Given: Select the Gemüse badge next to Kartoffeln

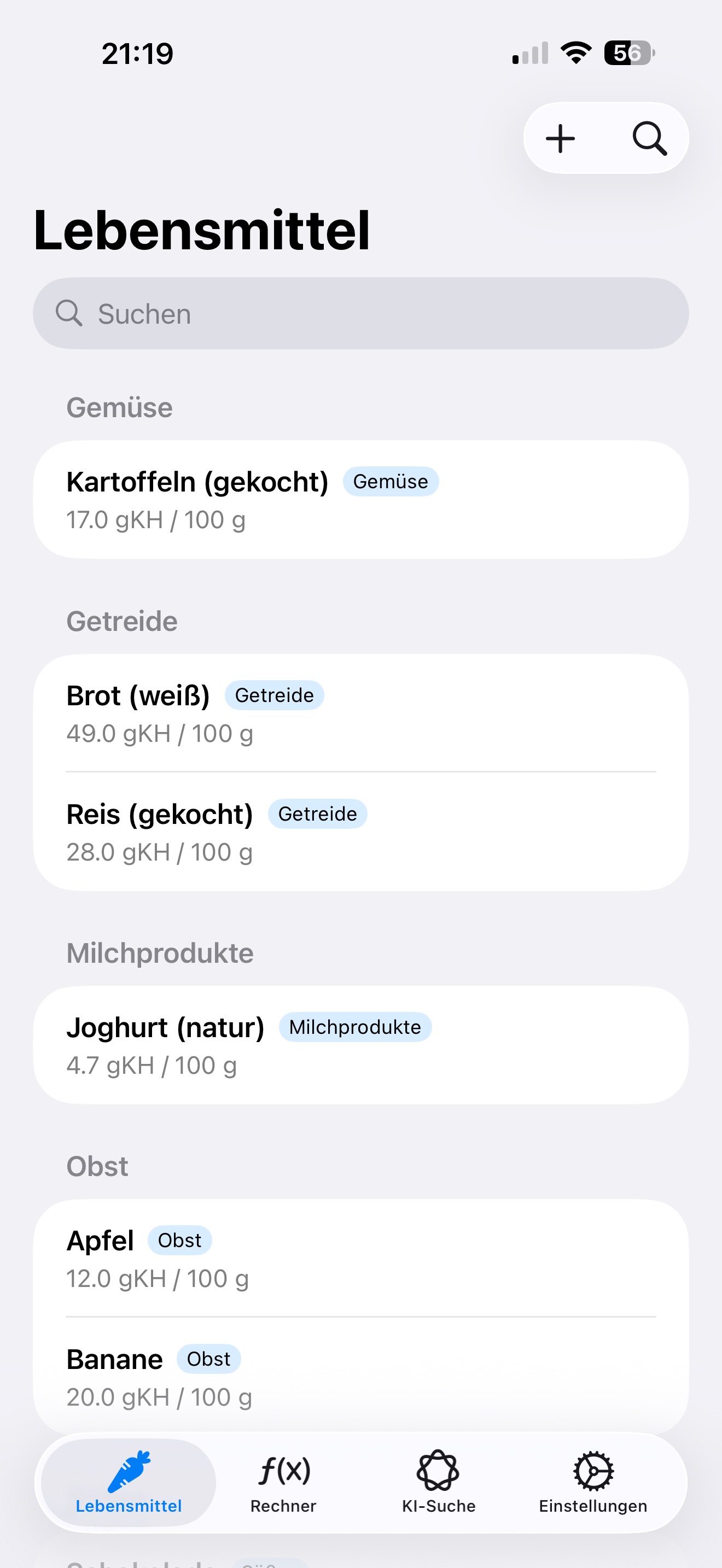Looking at the screenshot, I should [391, 481].
